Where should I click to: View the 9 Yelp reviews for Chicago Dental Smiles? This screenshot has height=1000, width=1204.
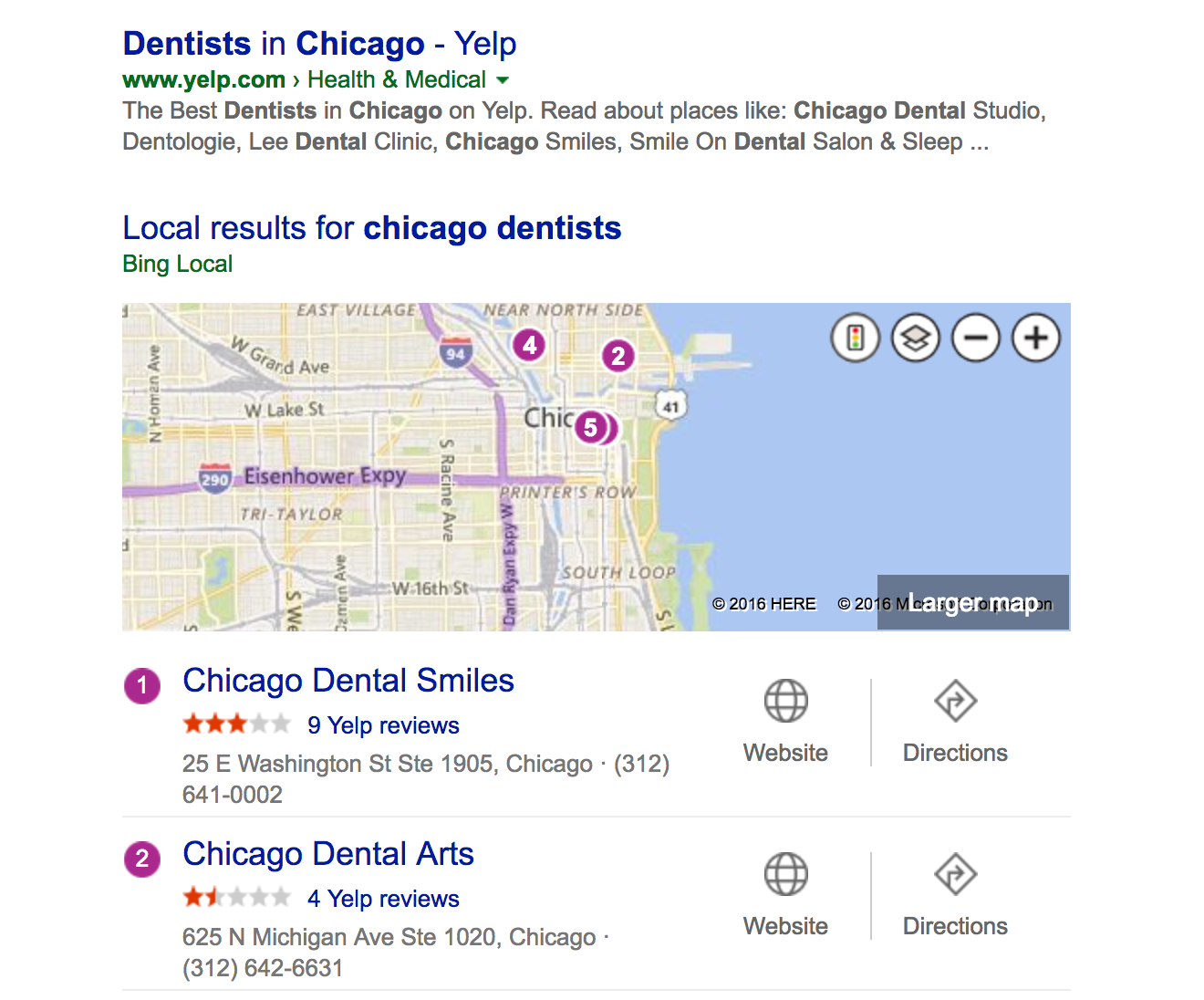pyautogui.click(x=383, y=725)
